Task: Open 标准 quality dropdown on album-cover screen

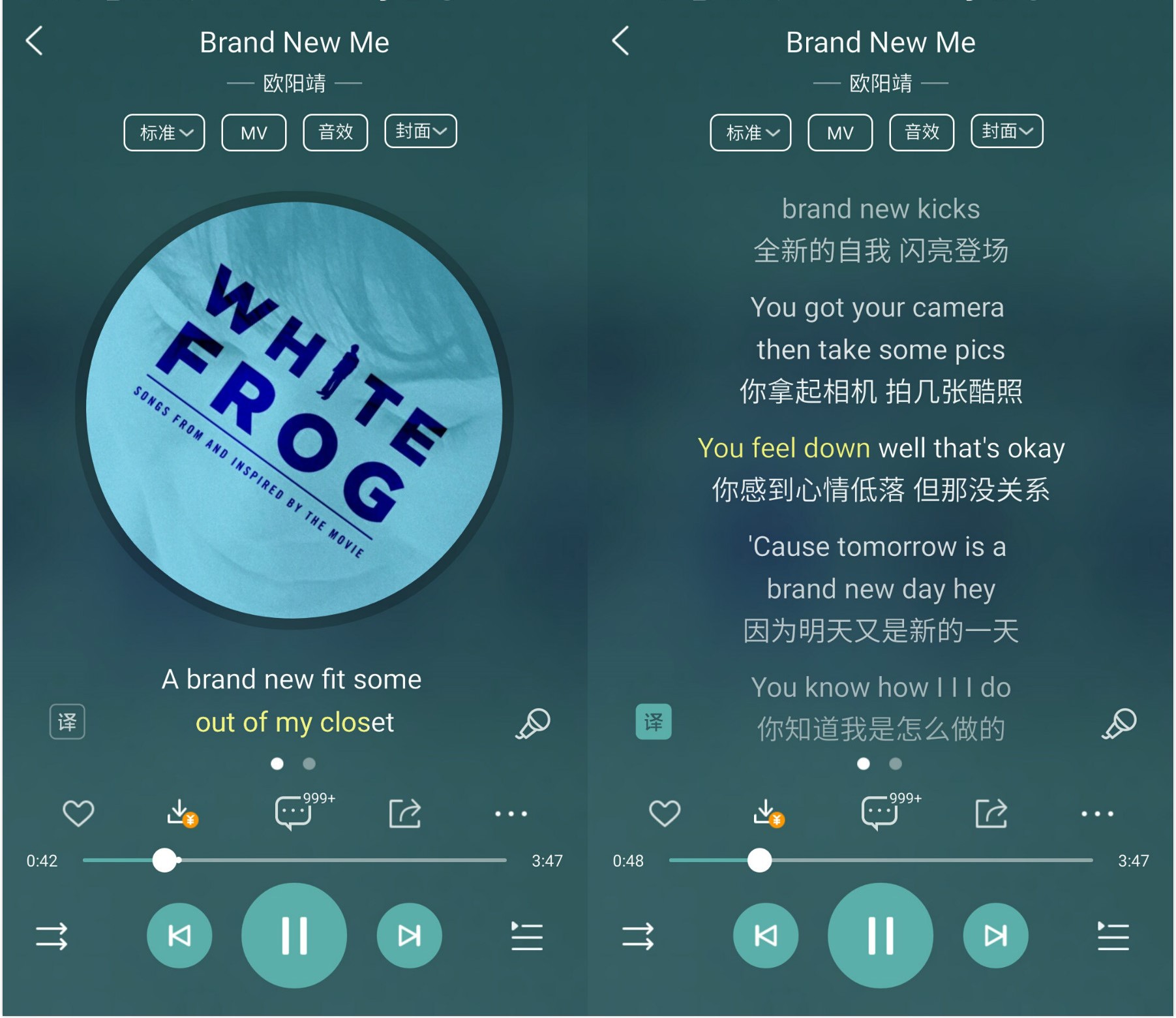Action: [164, 132]
